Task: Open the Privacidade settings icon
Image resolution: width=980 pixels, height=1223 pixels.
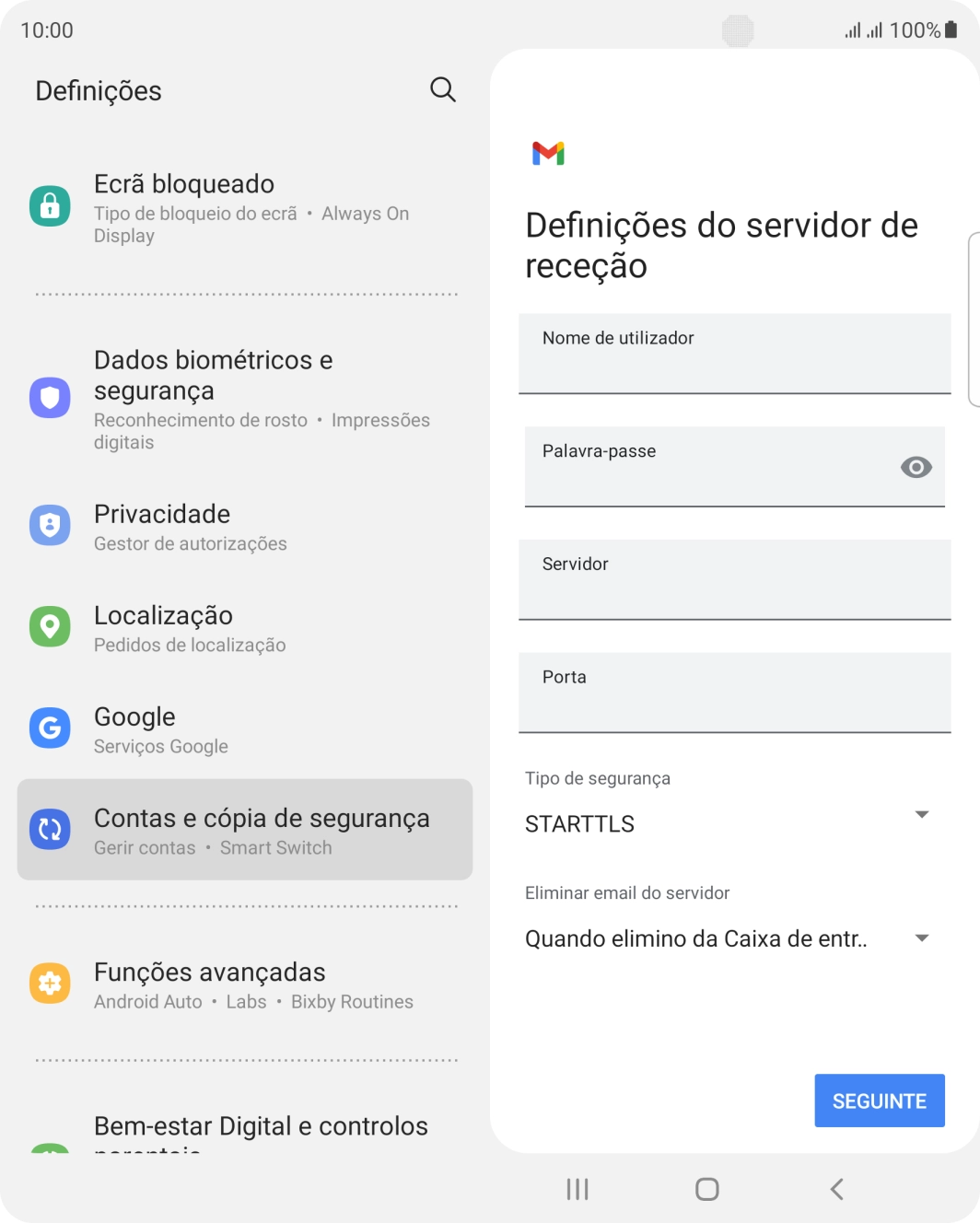Action: [x=50, y=525]
